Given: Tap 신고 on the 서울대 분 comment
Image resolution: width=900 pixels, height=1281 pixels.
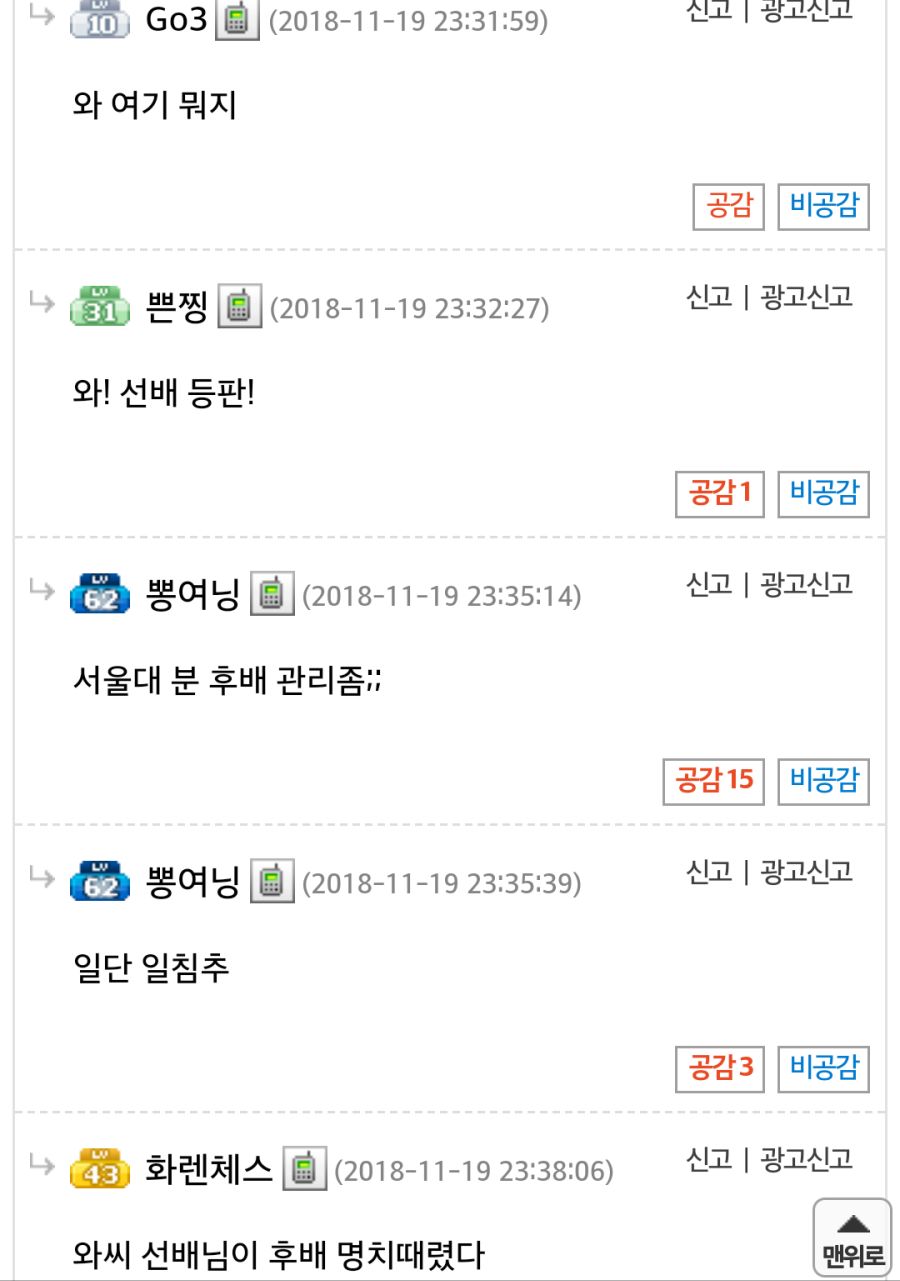Looking at the screenshot, I should (x=709, y=584).
